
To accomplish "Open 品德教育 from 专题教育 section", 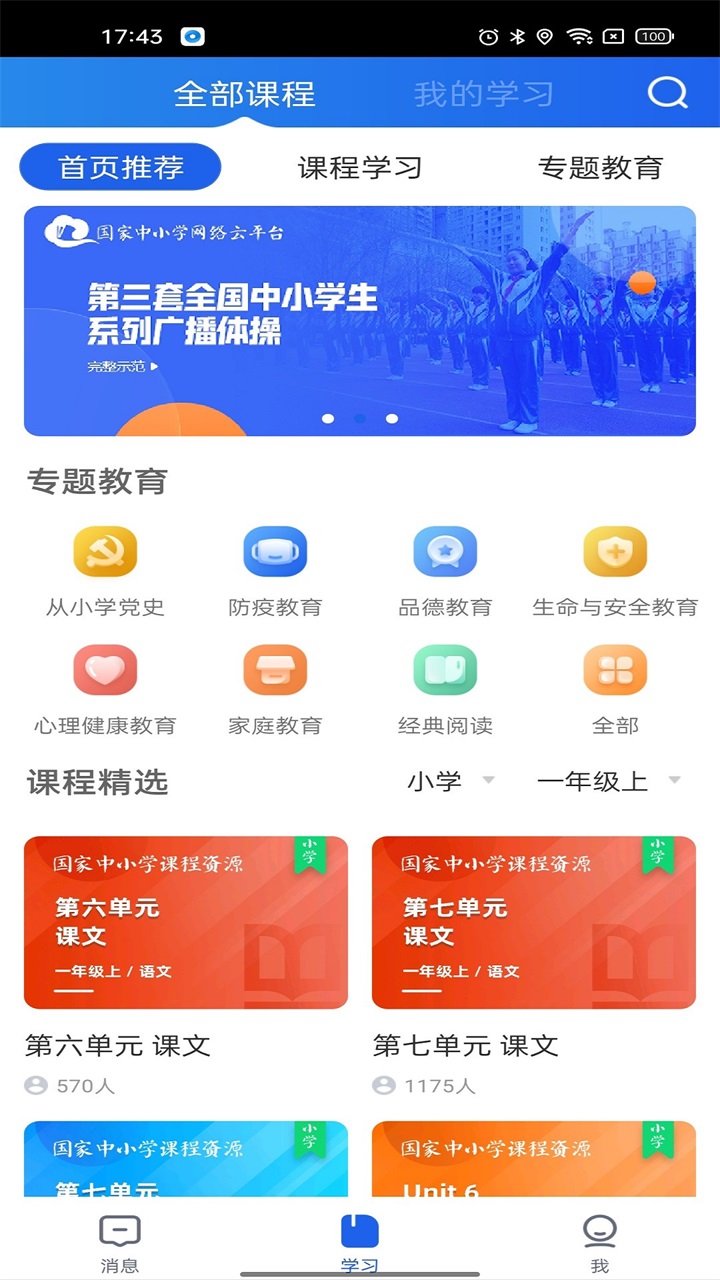I will pos(445,551).
